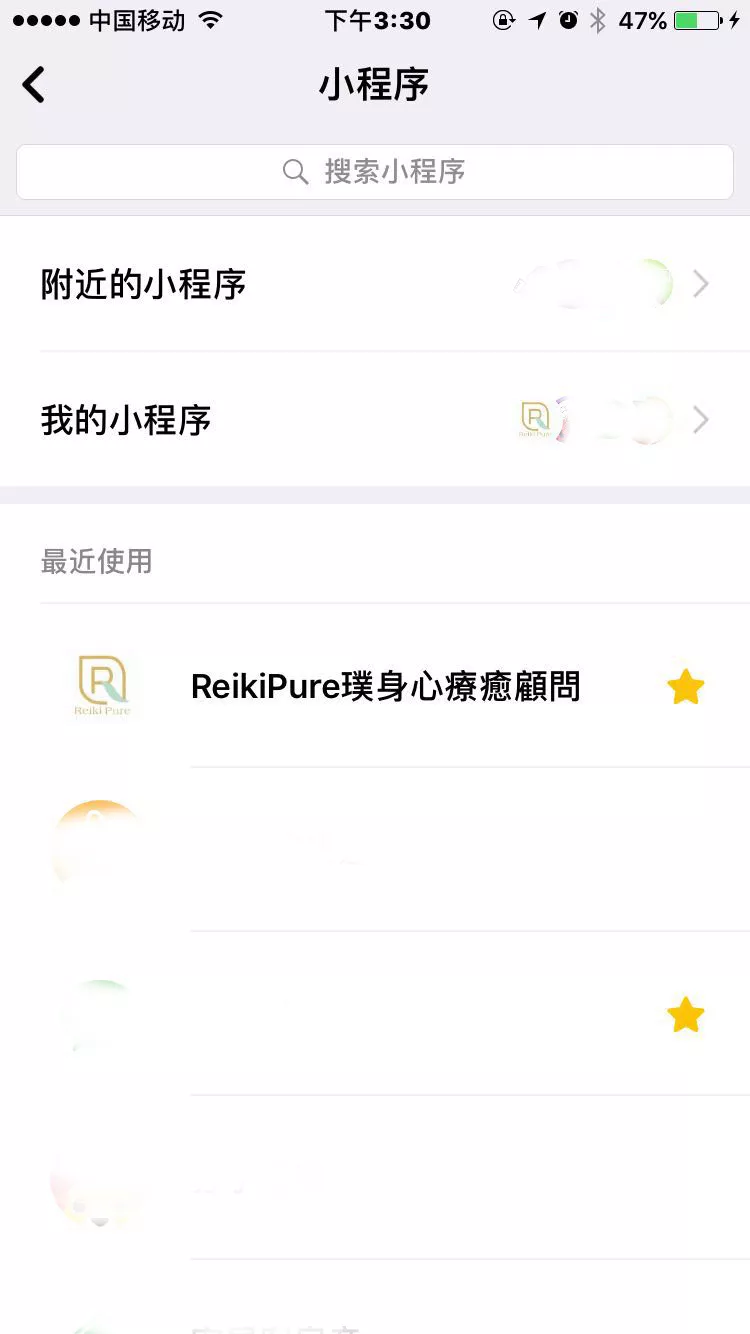The width and height of the screenshot is (750, 1334).
Task: Open 我的小程序
Action: [375, 420]
